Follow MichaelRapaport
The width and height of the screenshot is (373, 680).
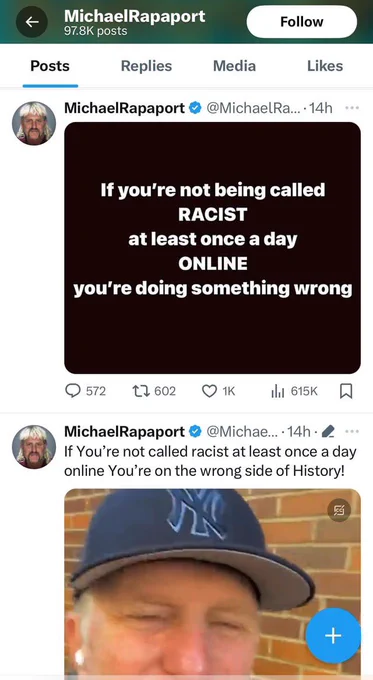pos(301,22)
